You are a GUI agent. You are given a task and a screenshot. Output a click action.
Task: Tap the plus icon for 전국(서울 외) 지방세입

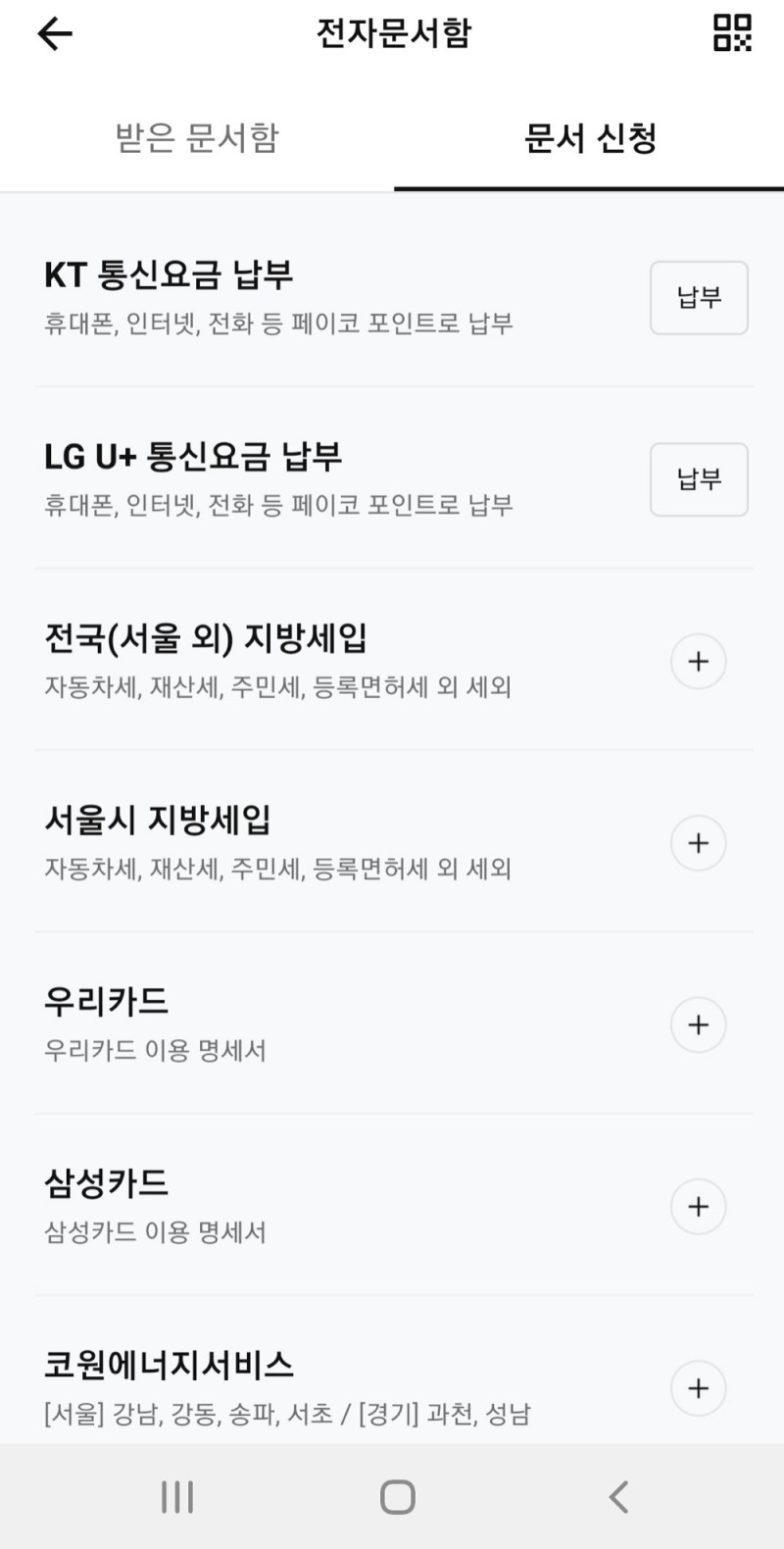click(698, 661)
